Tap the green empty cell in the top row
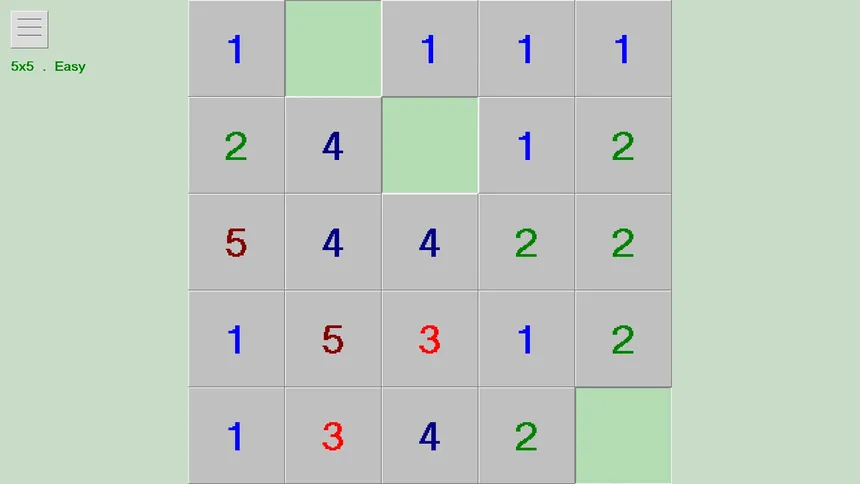 point(333,48)
